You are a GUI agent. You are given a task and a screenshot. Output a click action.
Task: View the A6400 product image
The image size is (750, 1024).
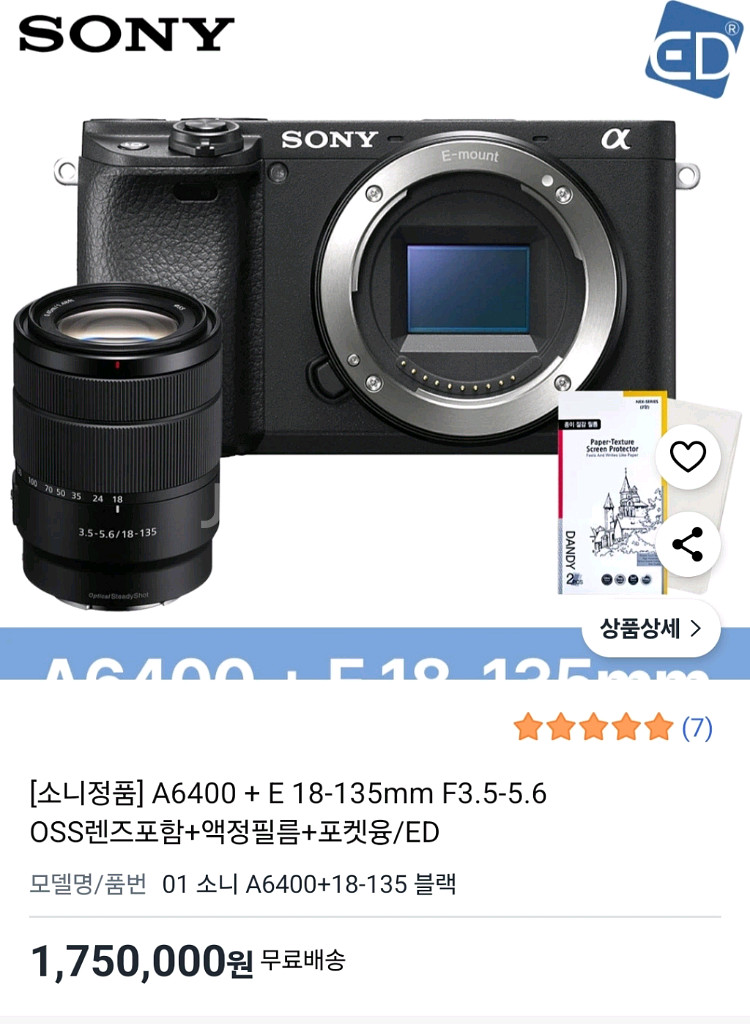click(375, 340)
